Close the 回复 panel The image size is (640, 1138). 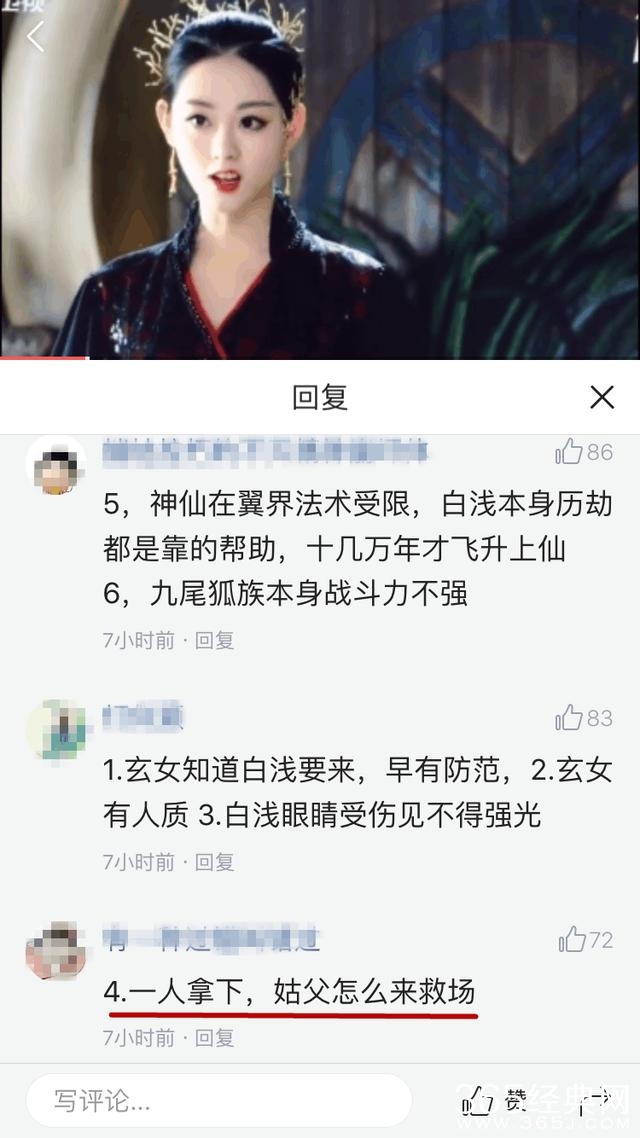(x=602, y=397)
